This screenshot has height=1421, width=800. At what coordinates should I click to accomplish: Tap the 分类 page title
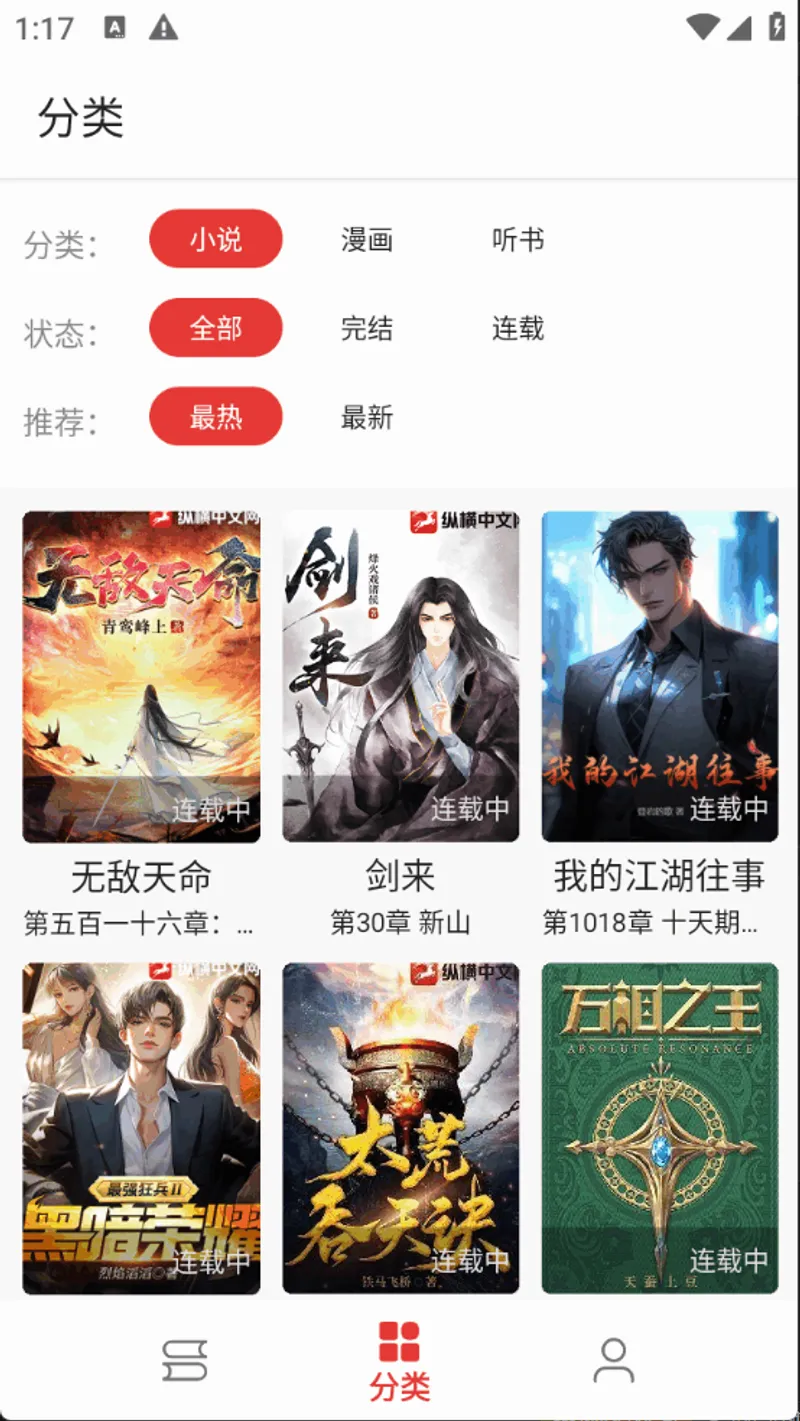tap(82, 118)
